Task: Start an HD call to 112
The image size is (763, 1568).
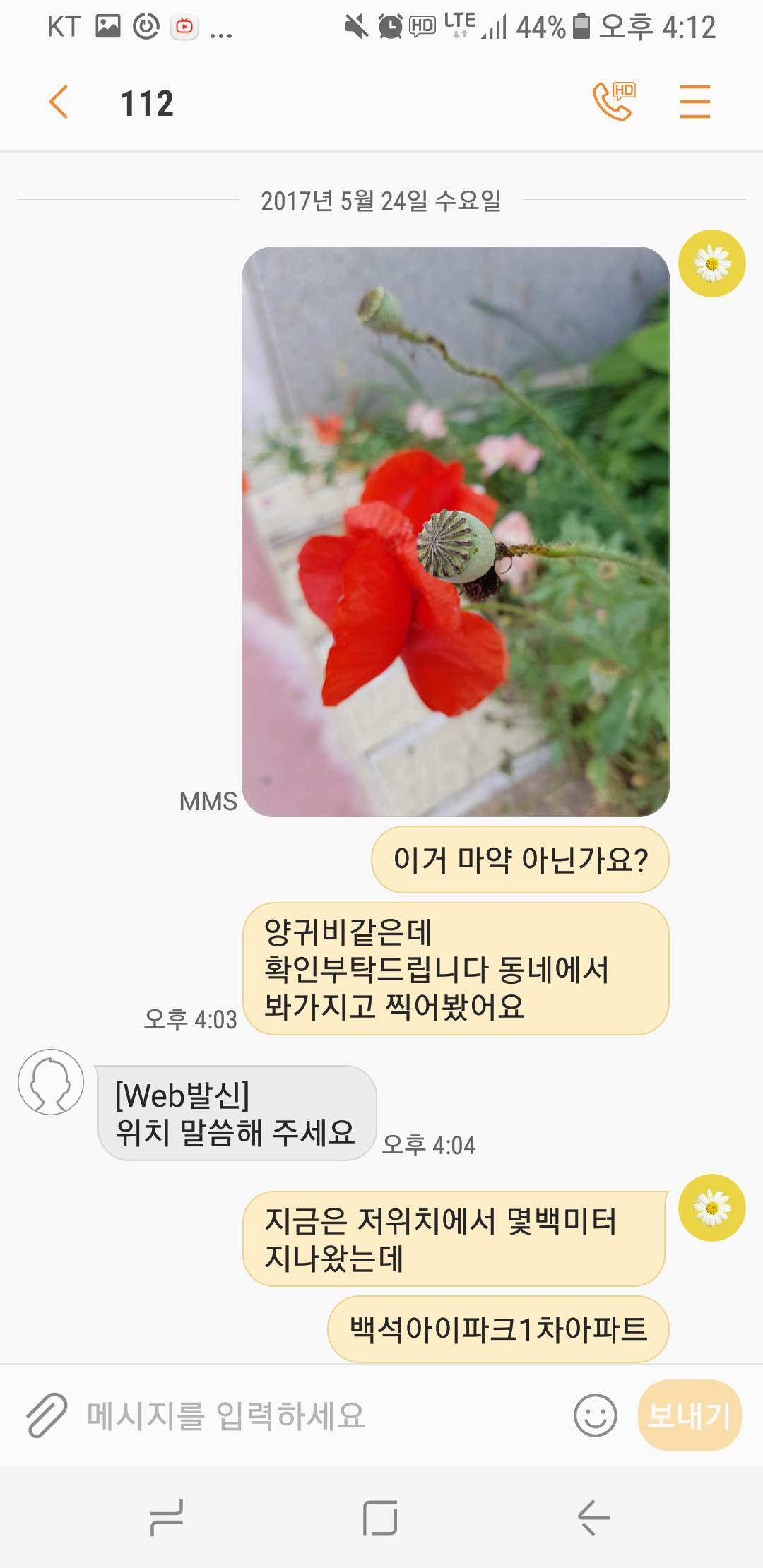Action: [x=613, y=102]
